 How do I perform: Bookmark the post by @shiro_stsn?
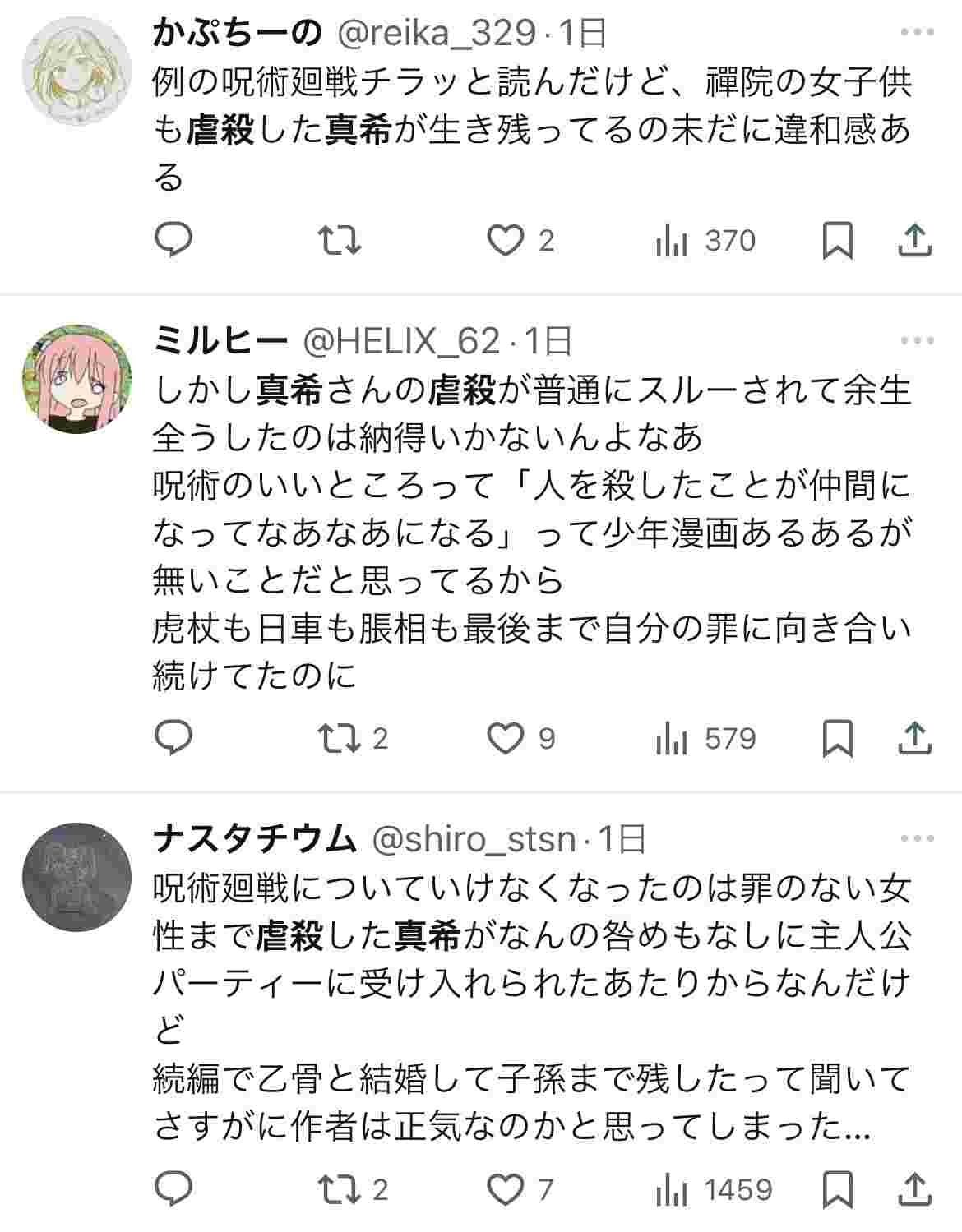[838, 1189]
